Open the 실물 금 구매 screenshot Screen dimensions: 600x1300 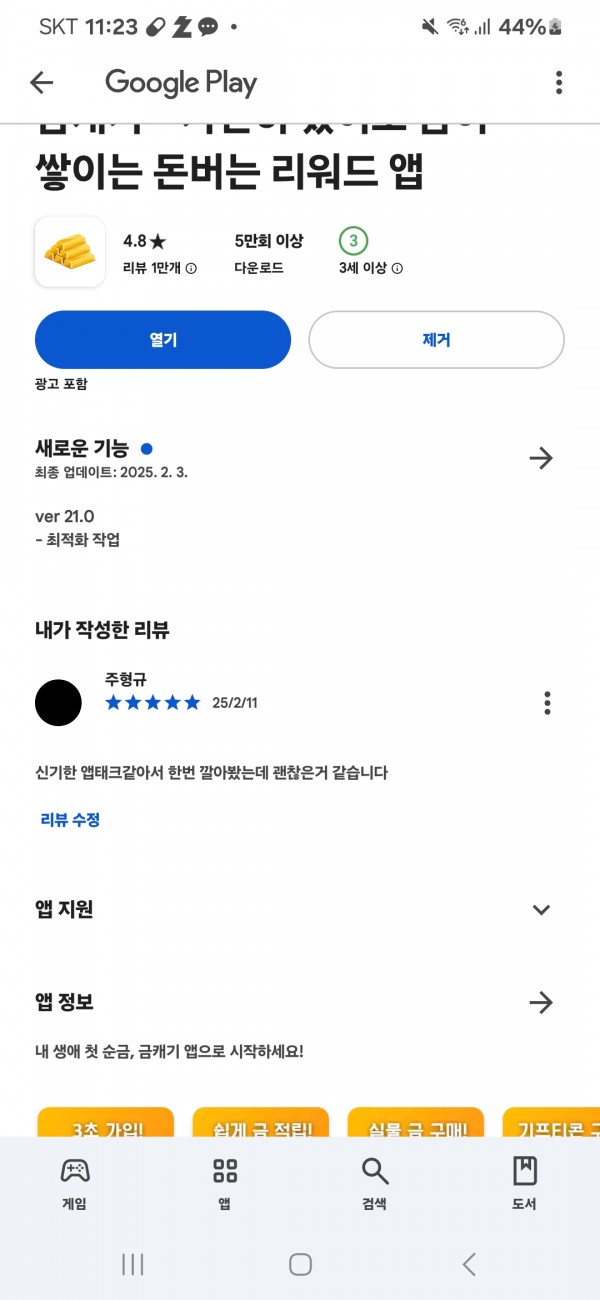click(x=416, y=1122)
